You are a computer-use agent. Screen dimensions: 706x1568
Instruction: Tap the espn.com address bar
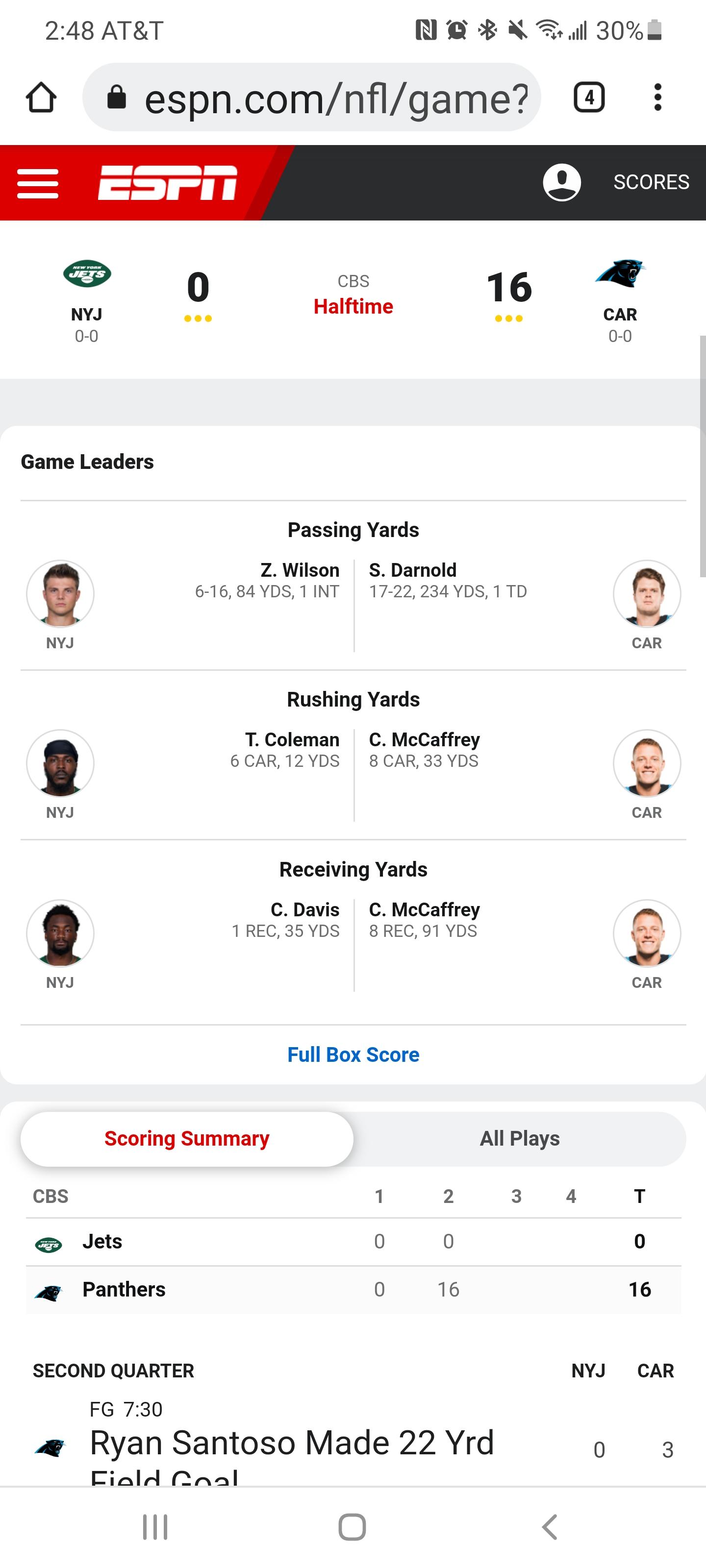click(311, 98)
